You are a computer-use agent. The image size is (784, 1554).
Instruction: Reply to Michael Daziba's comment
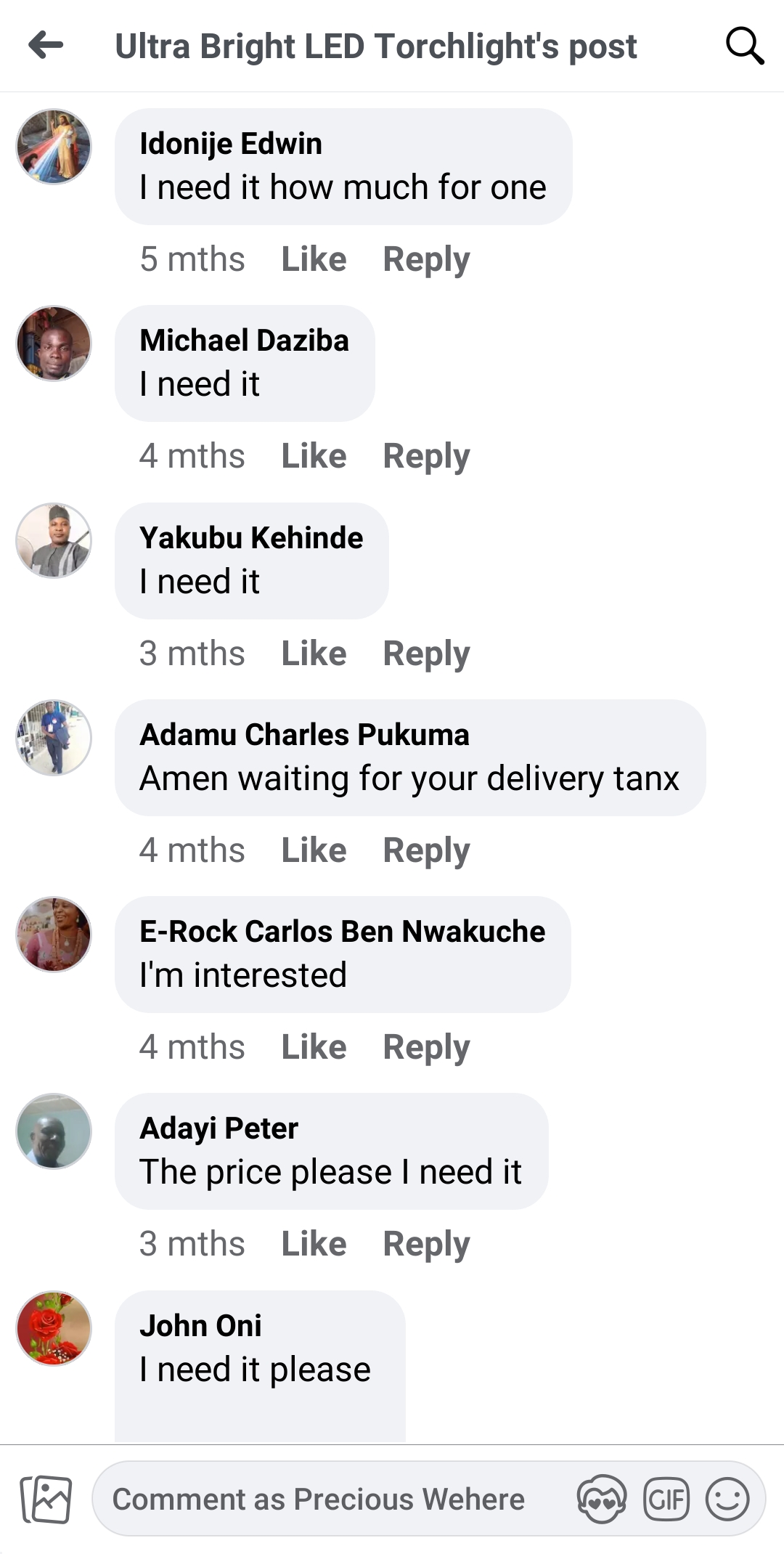(426, 456)
